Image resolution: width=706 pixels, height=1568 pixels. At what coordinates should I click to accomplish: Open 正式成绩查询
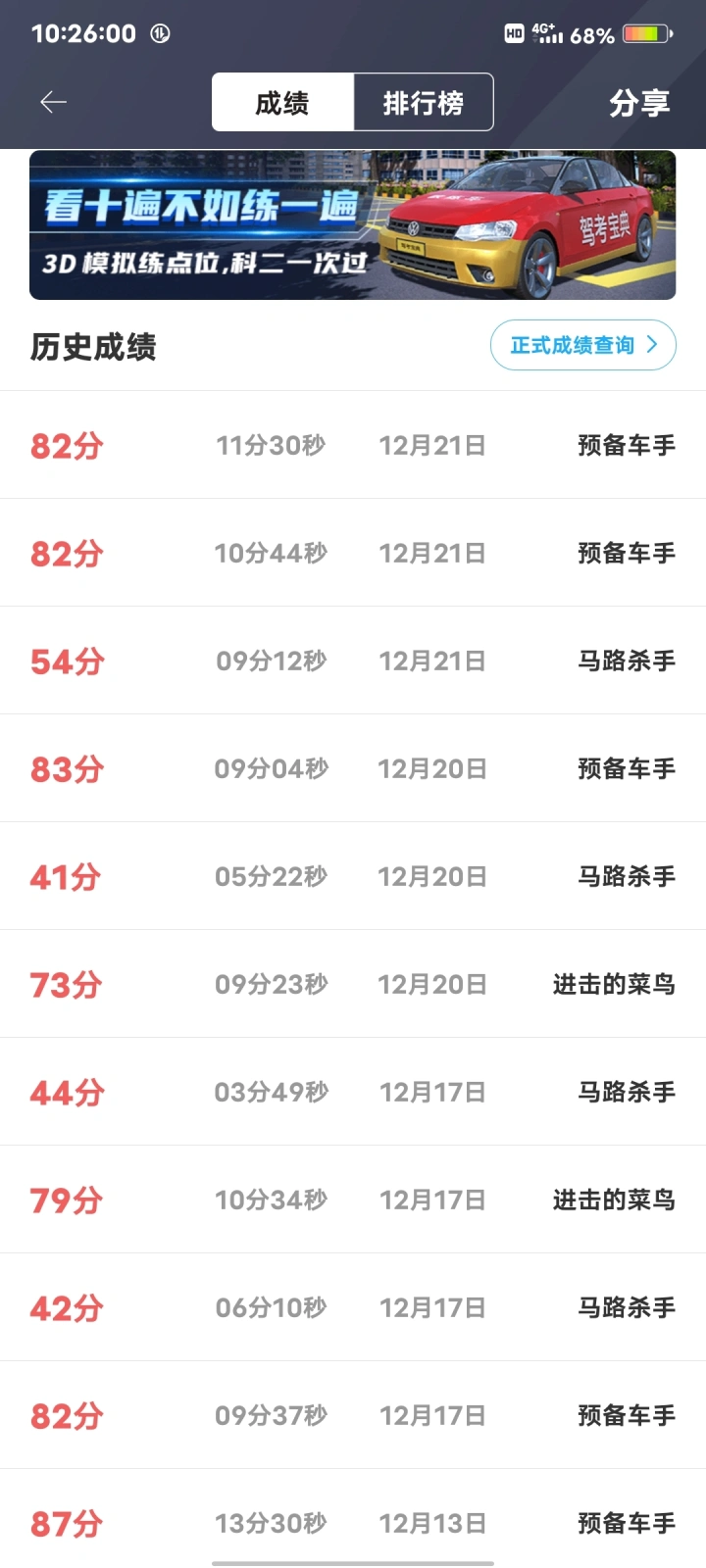[x=583, y=345]
